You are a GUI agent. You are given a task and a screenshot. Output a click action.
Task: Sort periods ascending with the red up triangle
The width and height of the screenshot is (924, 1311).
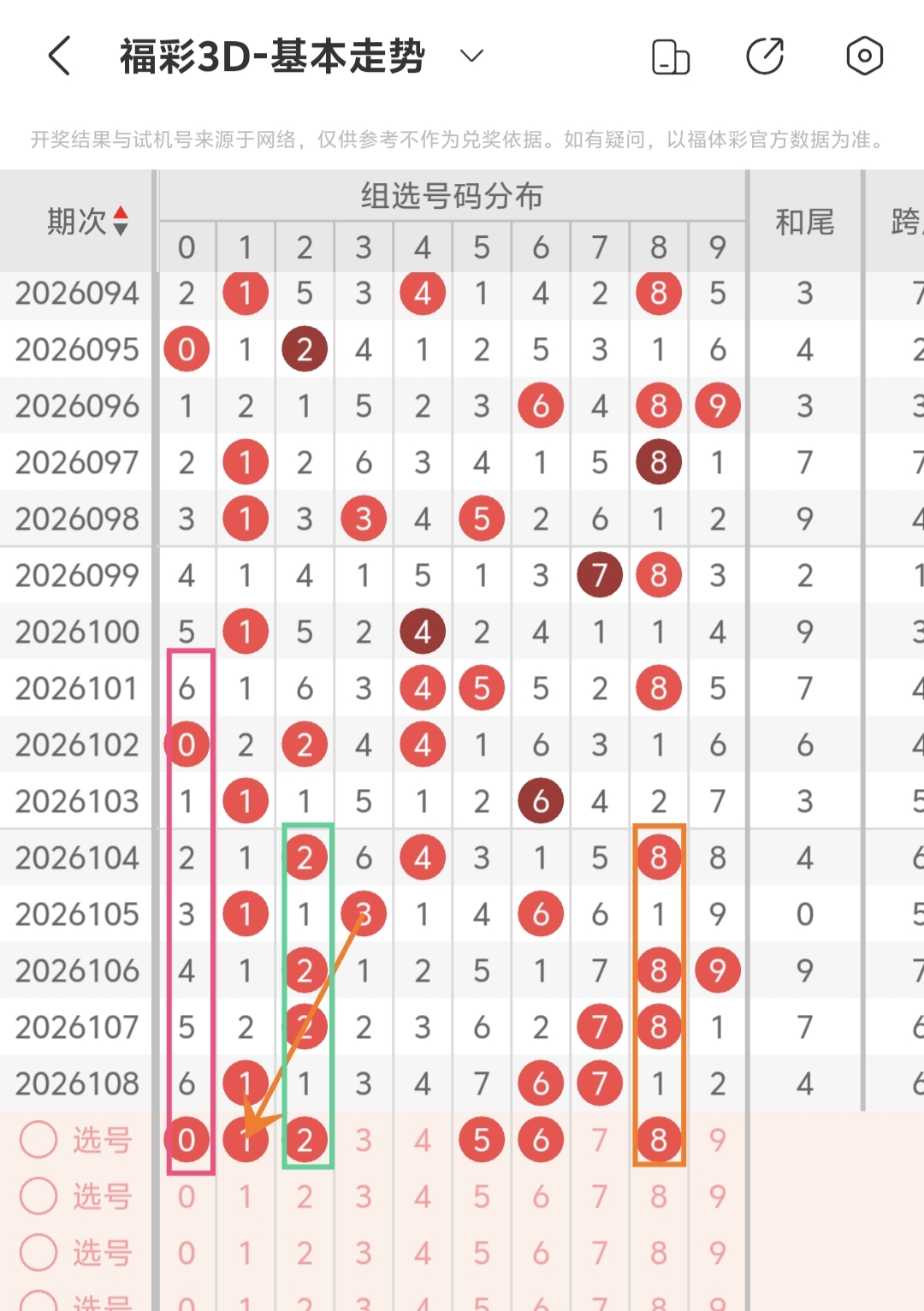pyautogui.click(x=122, y=211)
